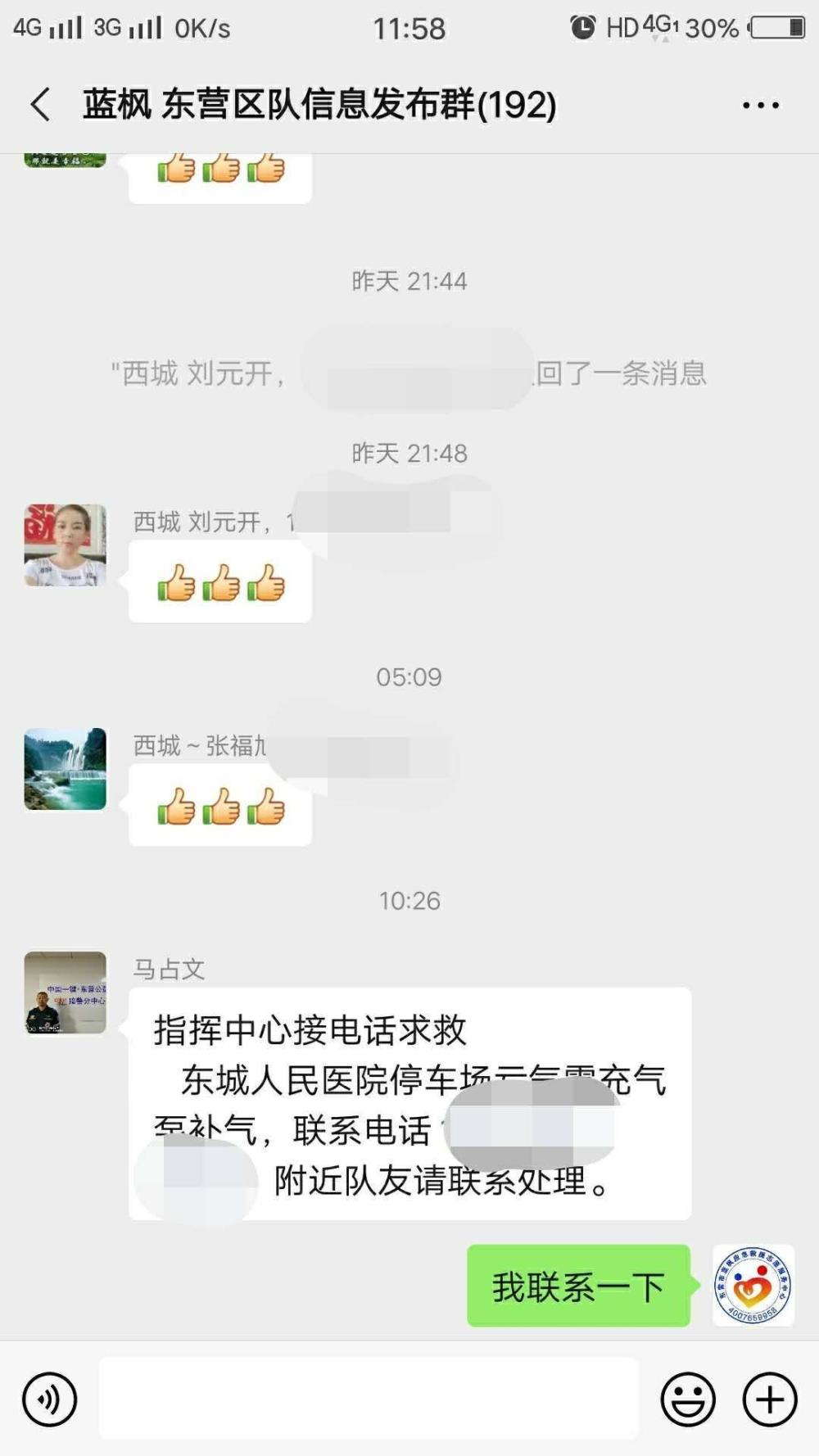The image size is (819, 1456).
Task: Open my own avatar beside 我联系一下
Action: pyautogui.click(x=753, y=1286)
